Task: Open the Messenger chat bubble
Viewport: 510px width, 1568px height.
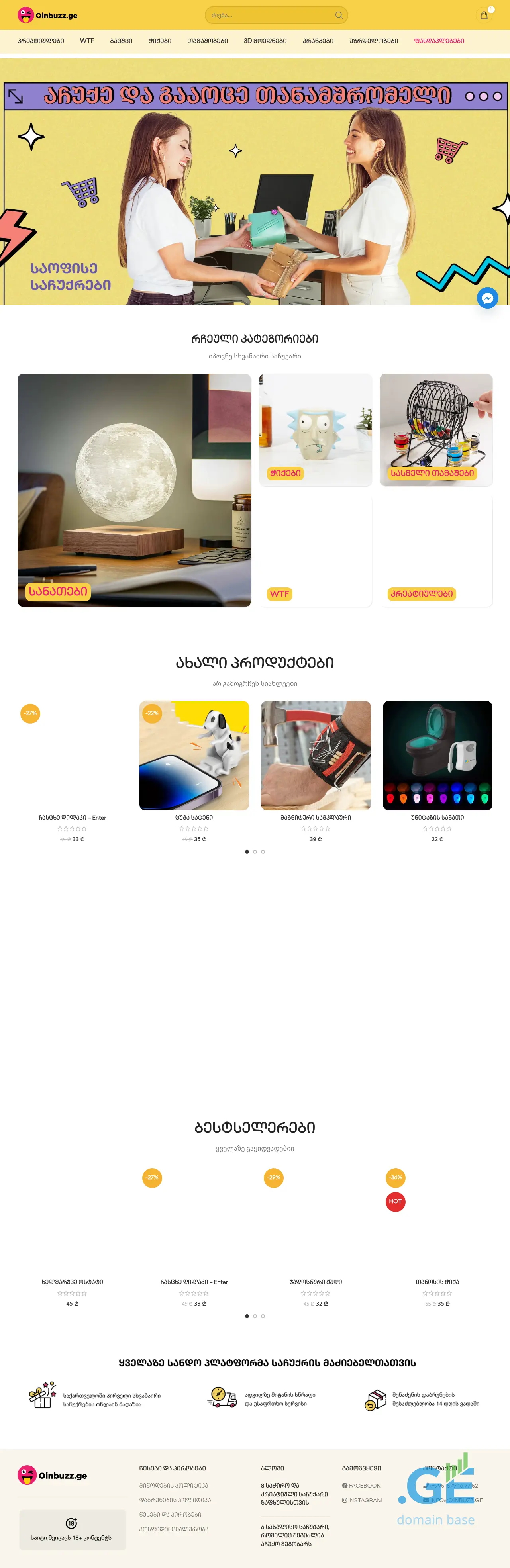Action: (487, 298)
